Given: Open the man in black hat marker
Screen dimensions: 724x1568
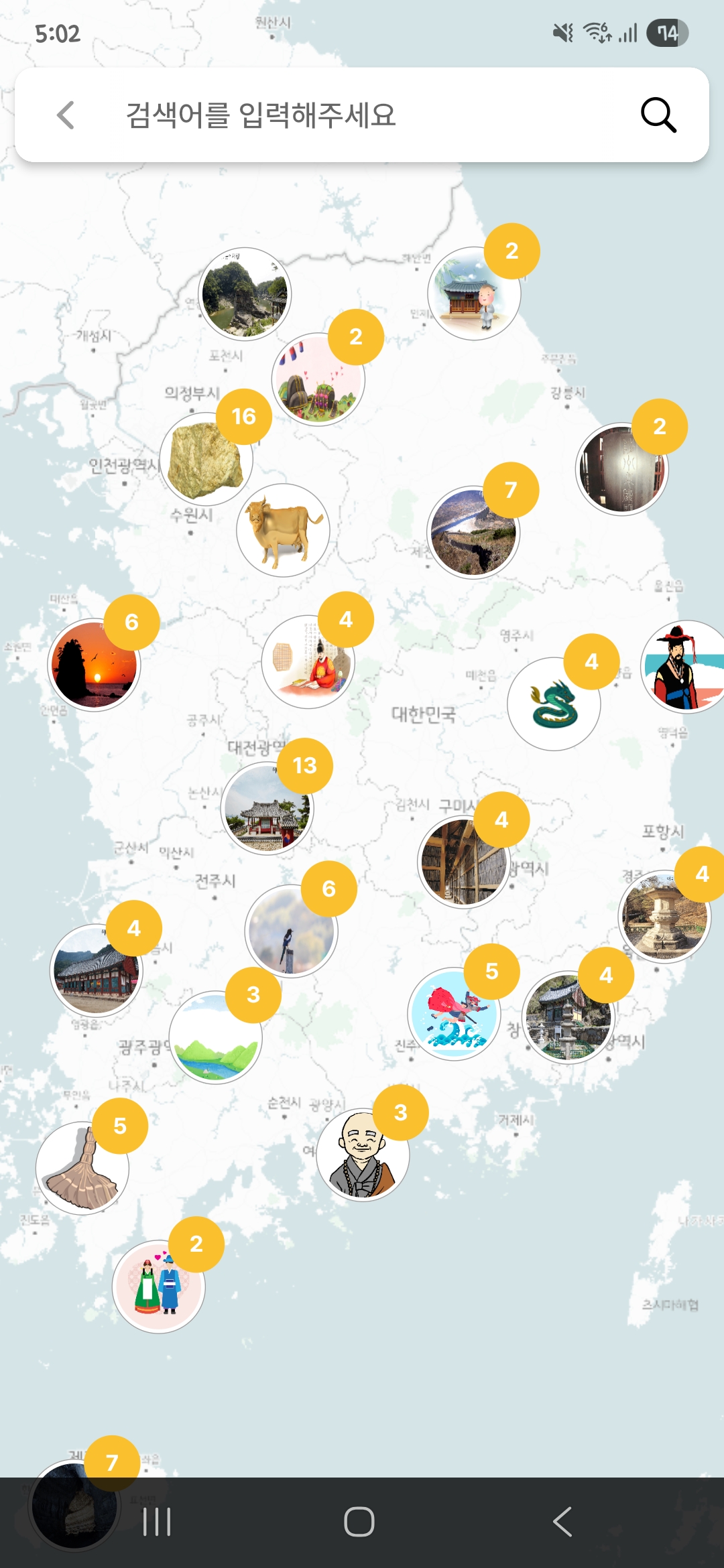Looking at the screenshot, I should (684, 667).
